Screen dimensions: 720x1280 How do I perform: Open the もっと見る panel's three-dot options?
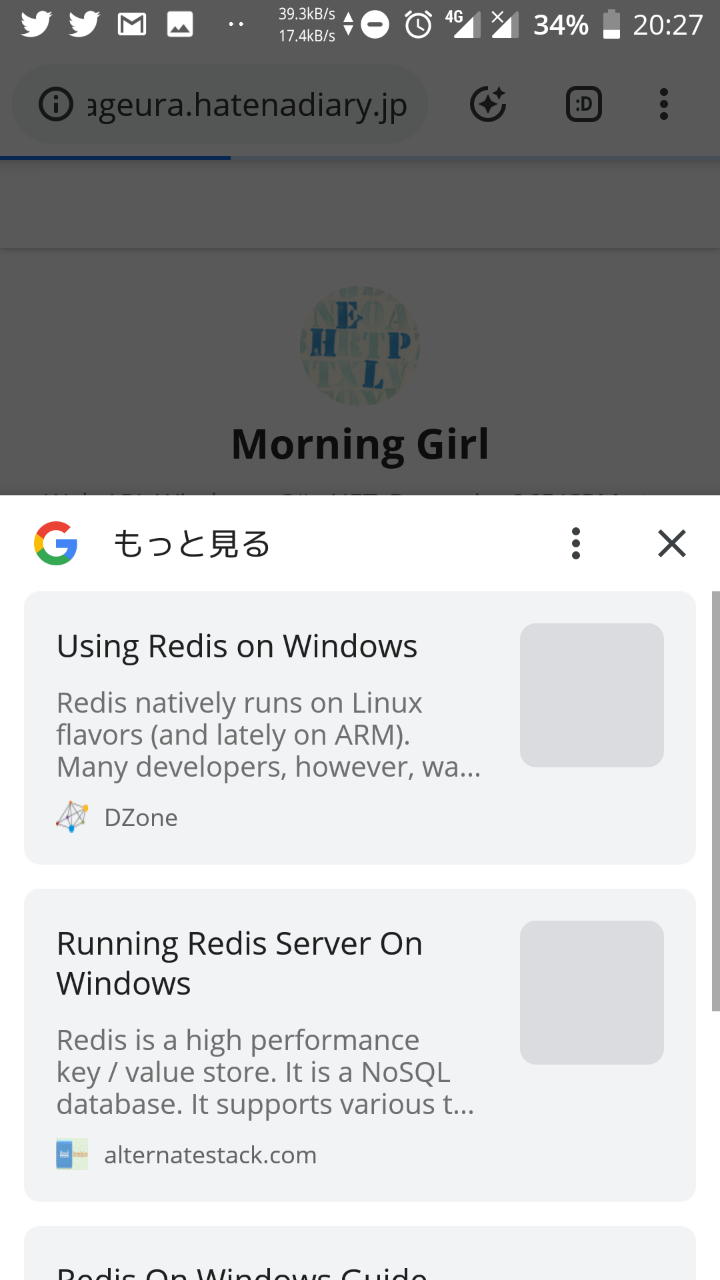click(575, 543)
